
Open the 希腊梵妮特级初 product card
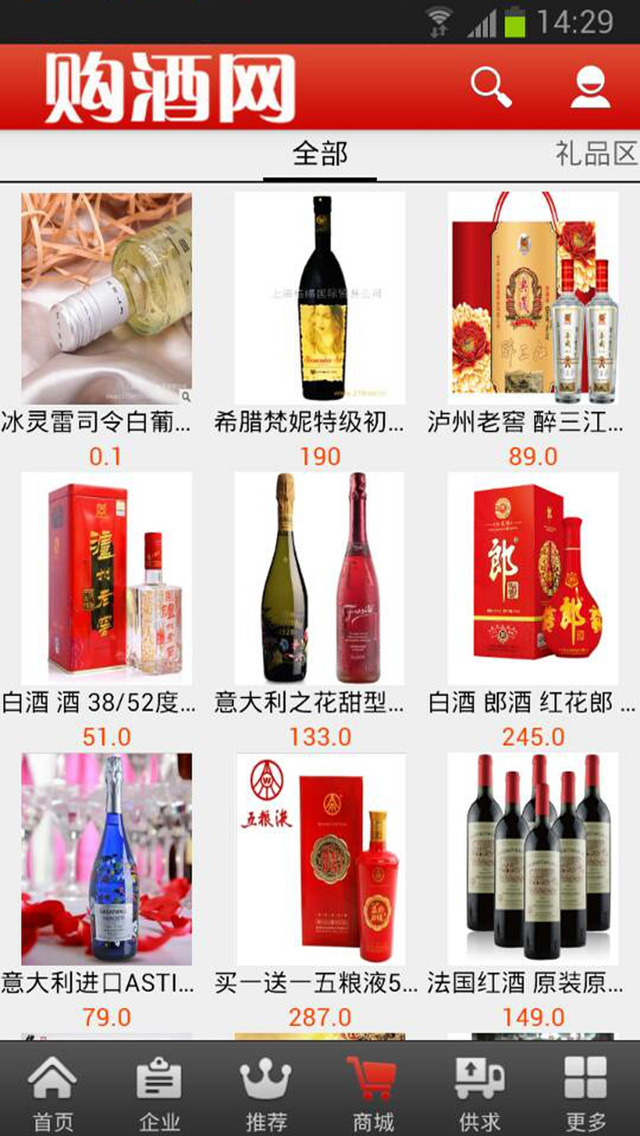point(320,298)
